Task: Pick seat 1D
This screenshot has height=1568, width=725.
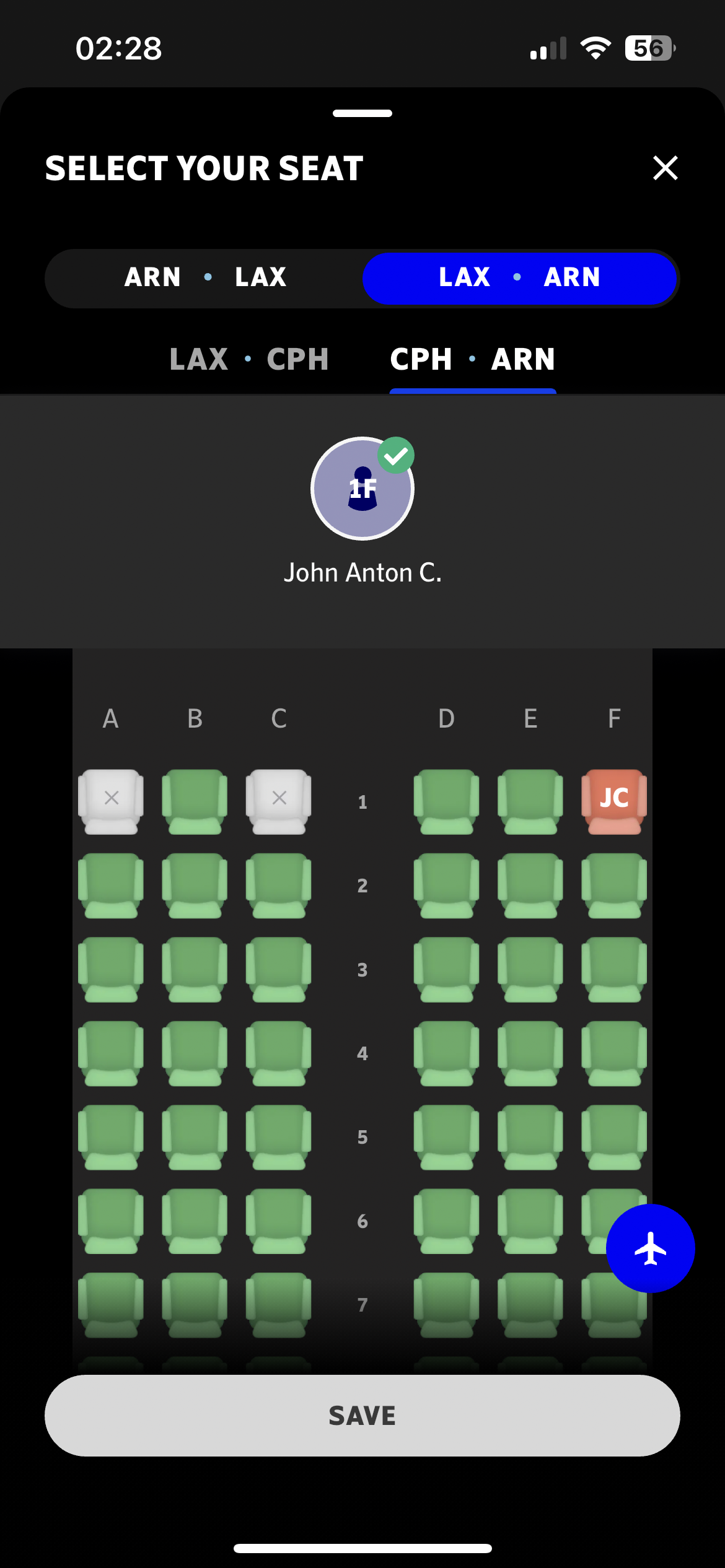Action: (x=446, y=801)
